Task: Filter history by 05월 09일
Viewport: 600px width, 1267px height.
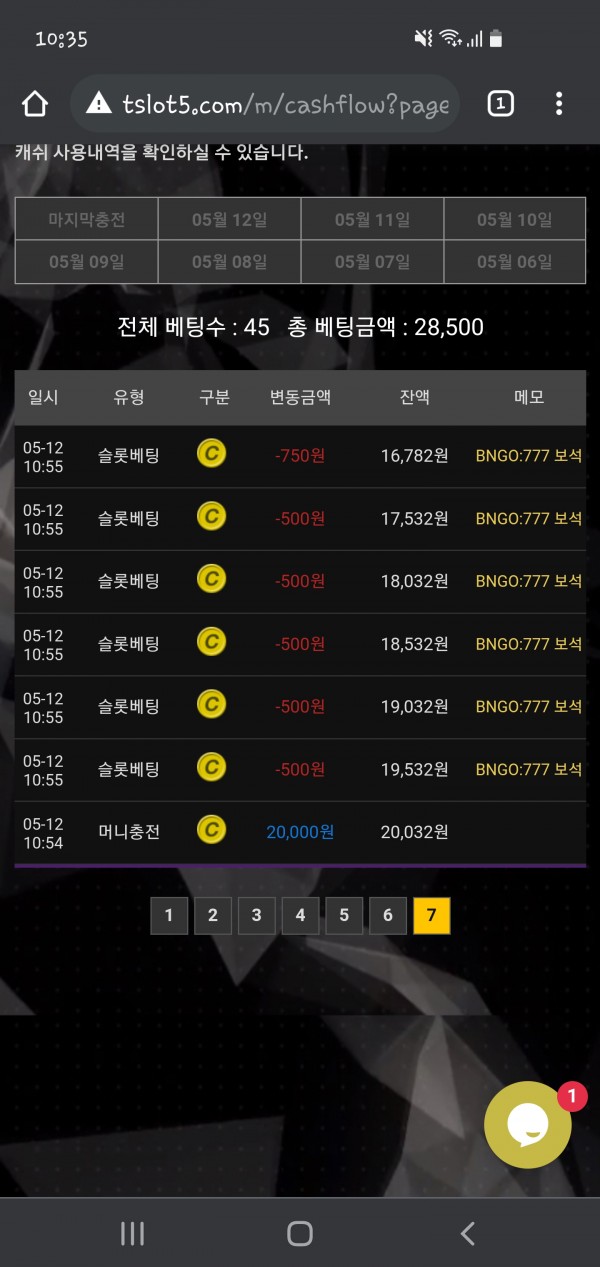Action: coord(87,262)
